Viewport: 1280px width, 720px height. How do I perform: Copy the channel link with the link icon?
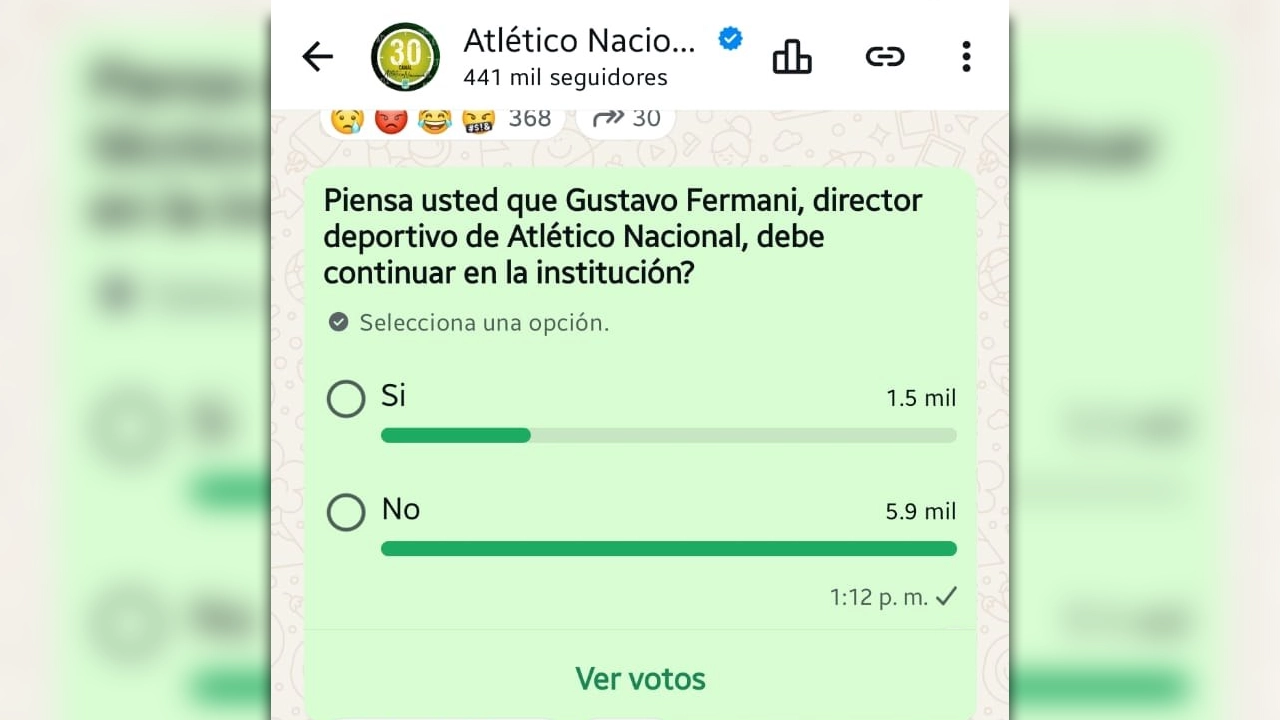pos(885,57)
